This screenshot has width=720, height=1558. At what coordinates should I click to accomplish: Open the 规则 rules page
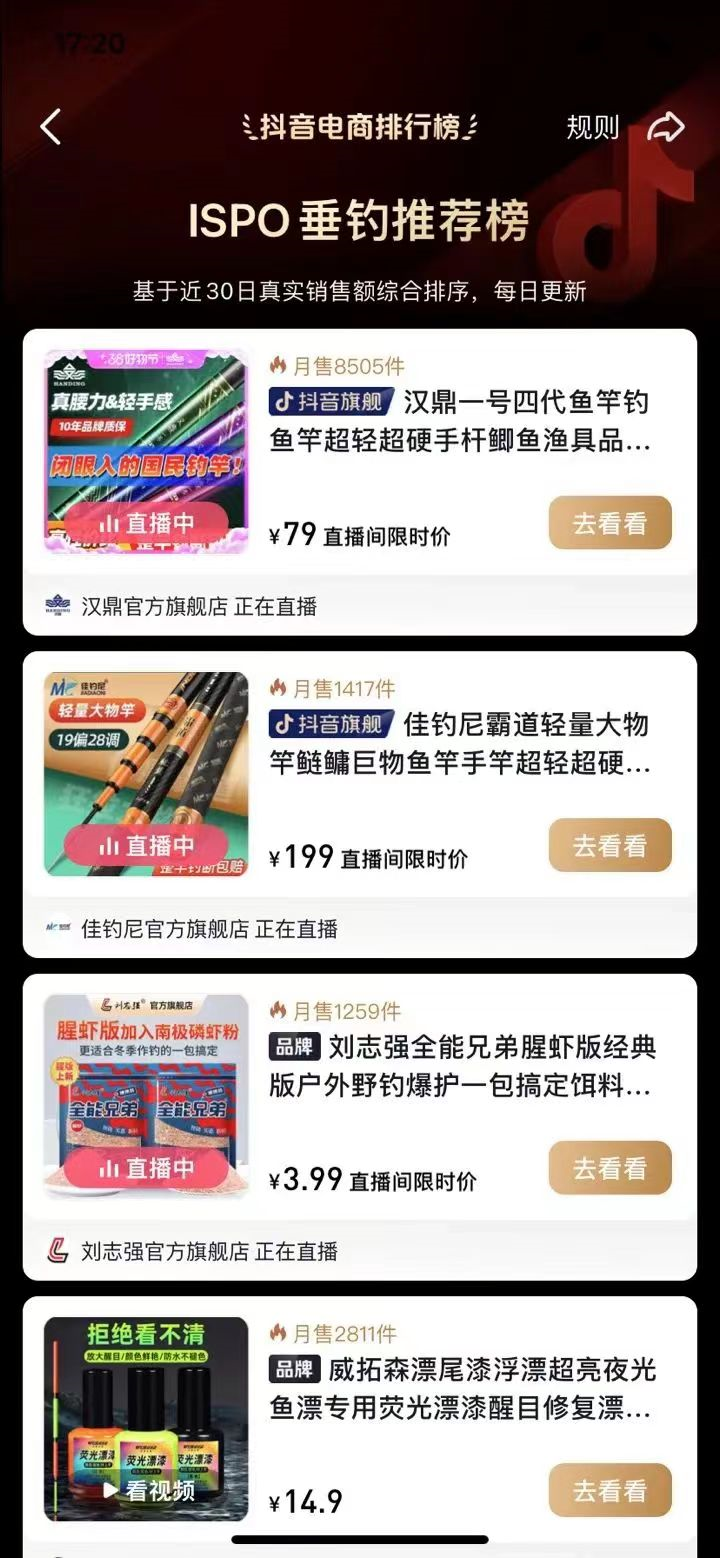point(592,128)
